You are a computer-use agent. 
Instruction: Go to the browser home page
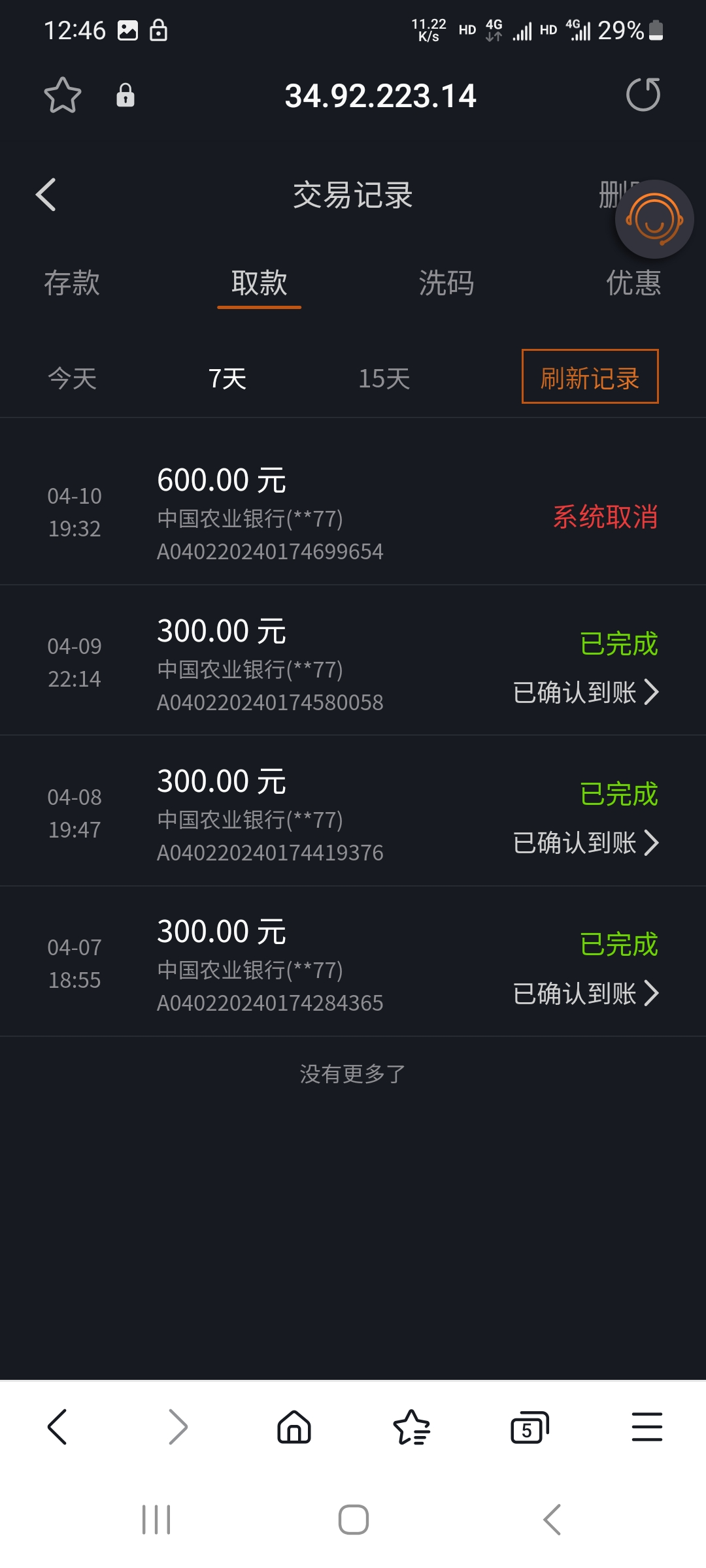click(294, 1427)
